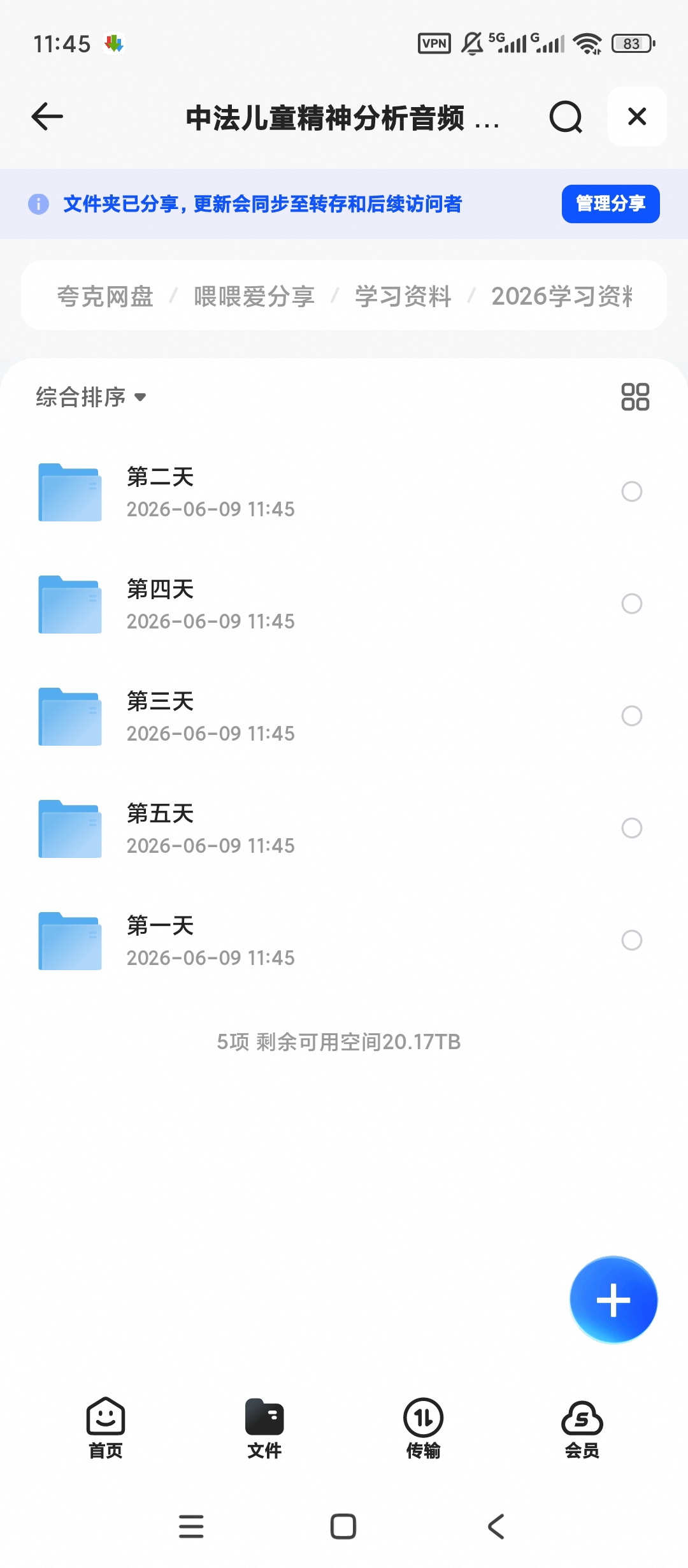Open the 文件 tab
Screen dimensions: 688x1568
coord(264,1428)
